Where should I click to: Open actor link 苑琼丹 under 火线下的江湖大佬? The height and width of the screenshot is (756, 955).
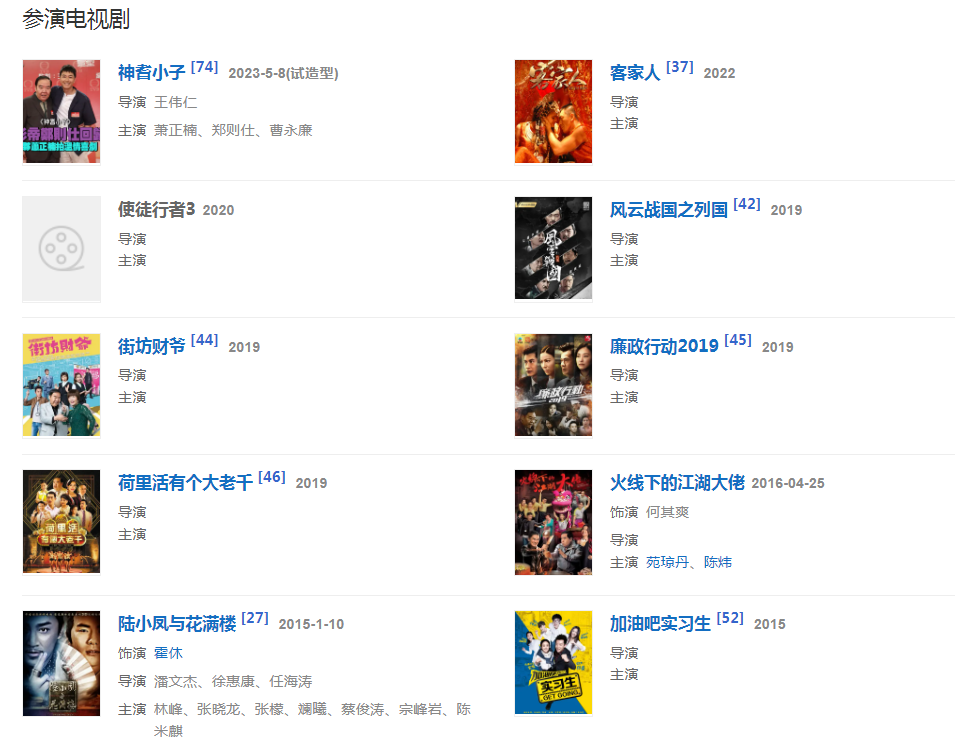[667, 562]
